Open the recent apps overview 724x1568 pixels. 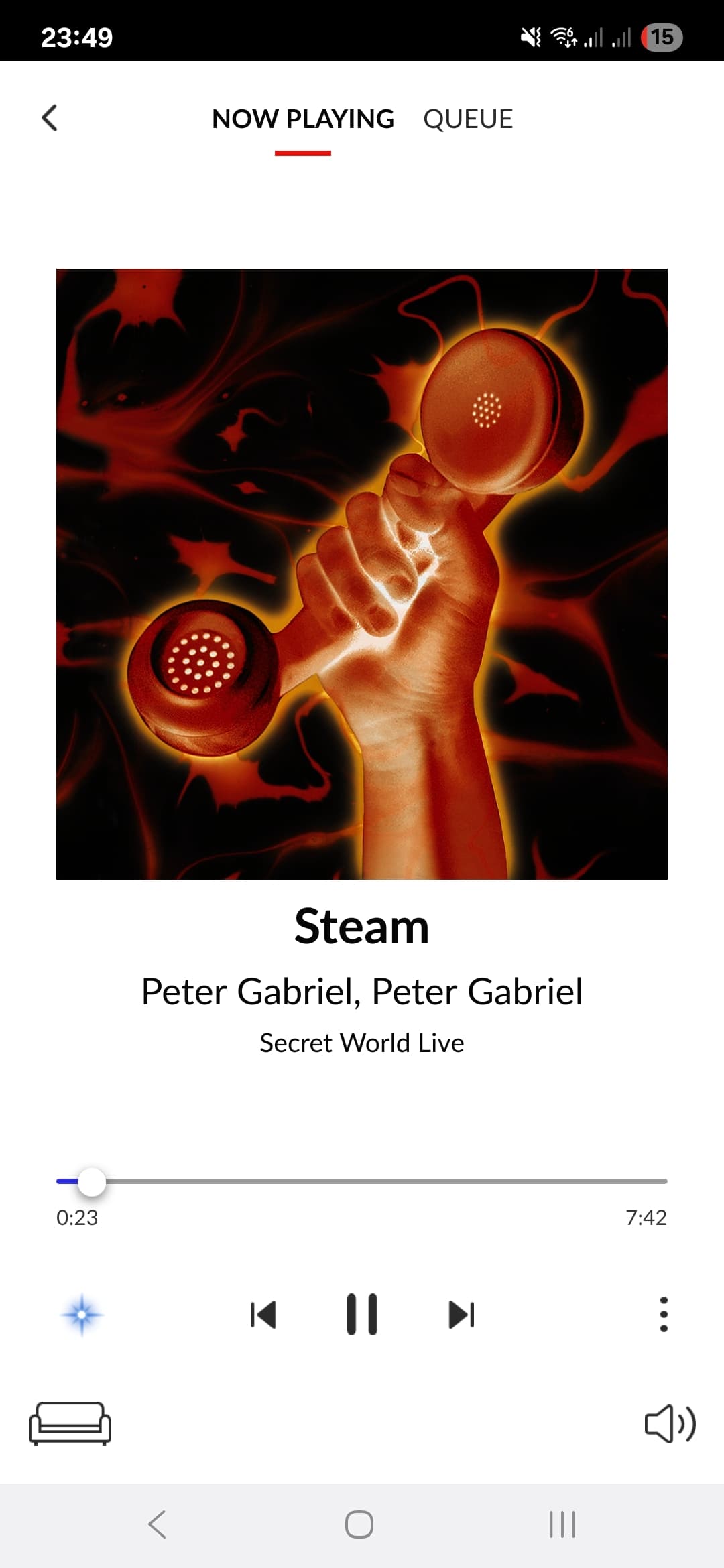pos(562,1524)
